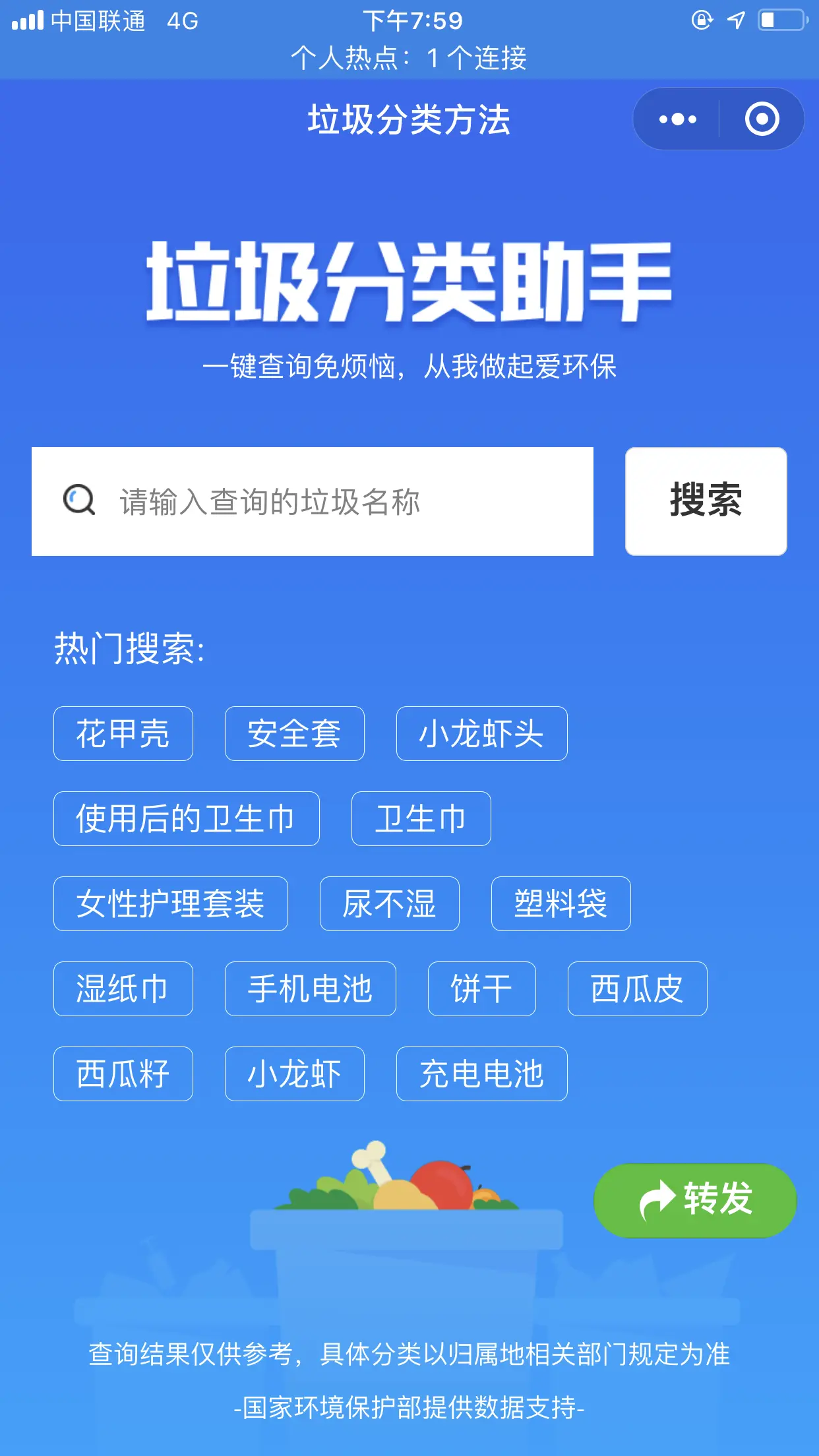
Task: Choose 塑料袋 from hot searches
Action: click(561, 904)
